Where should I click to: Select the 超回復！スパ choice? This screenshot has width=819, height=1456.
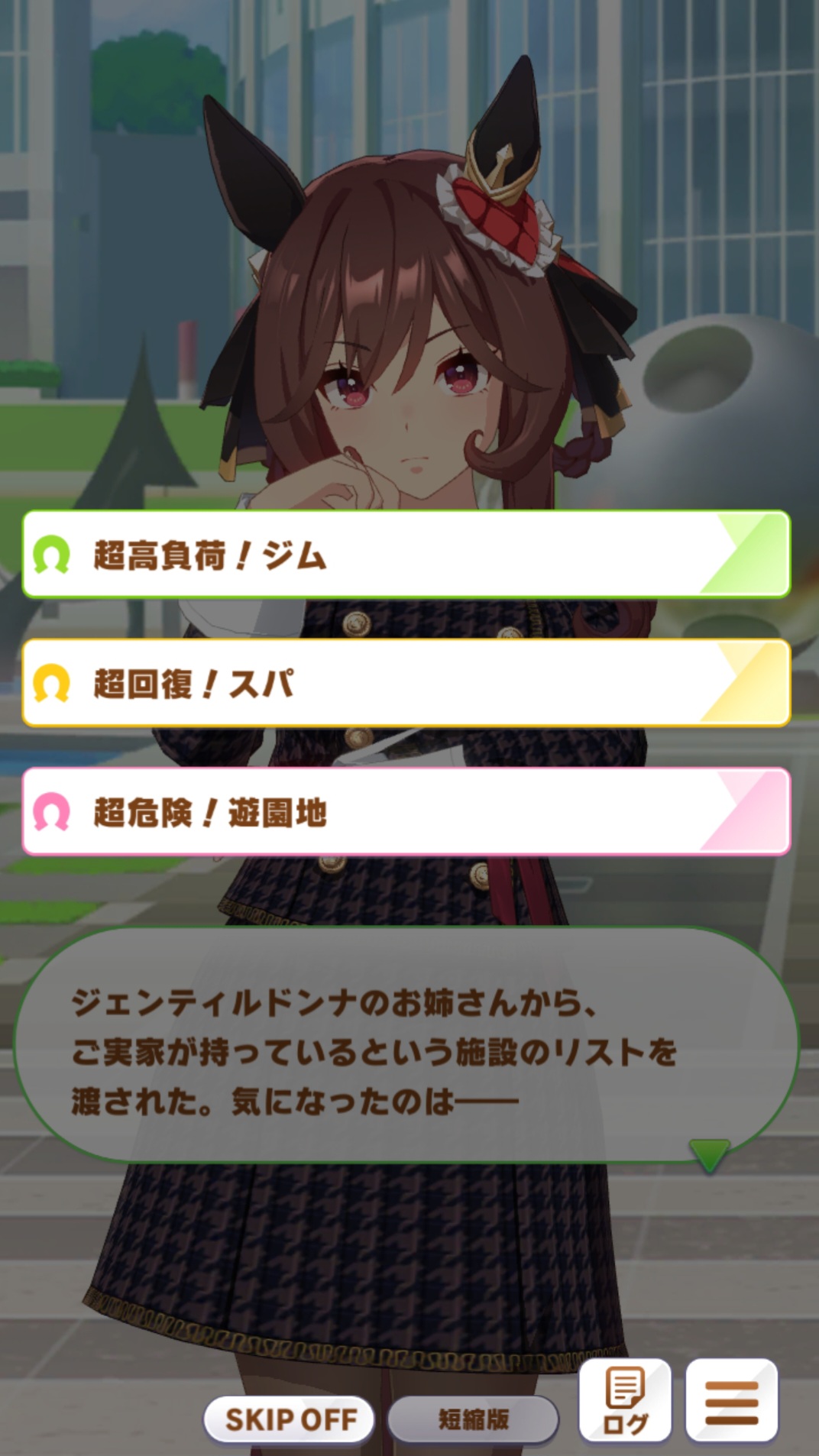[406, 683]
